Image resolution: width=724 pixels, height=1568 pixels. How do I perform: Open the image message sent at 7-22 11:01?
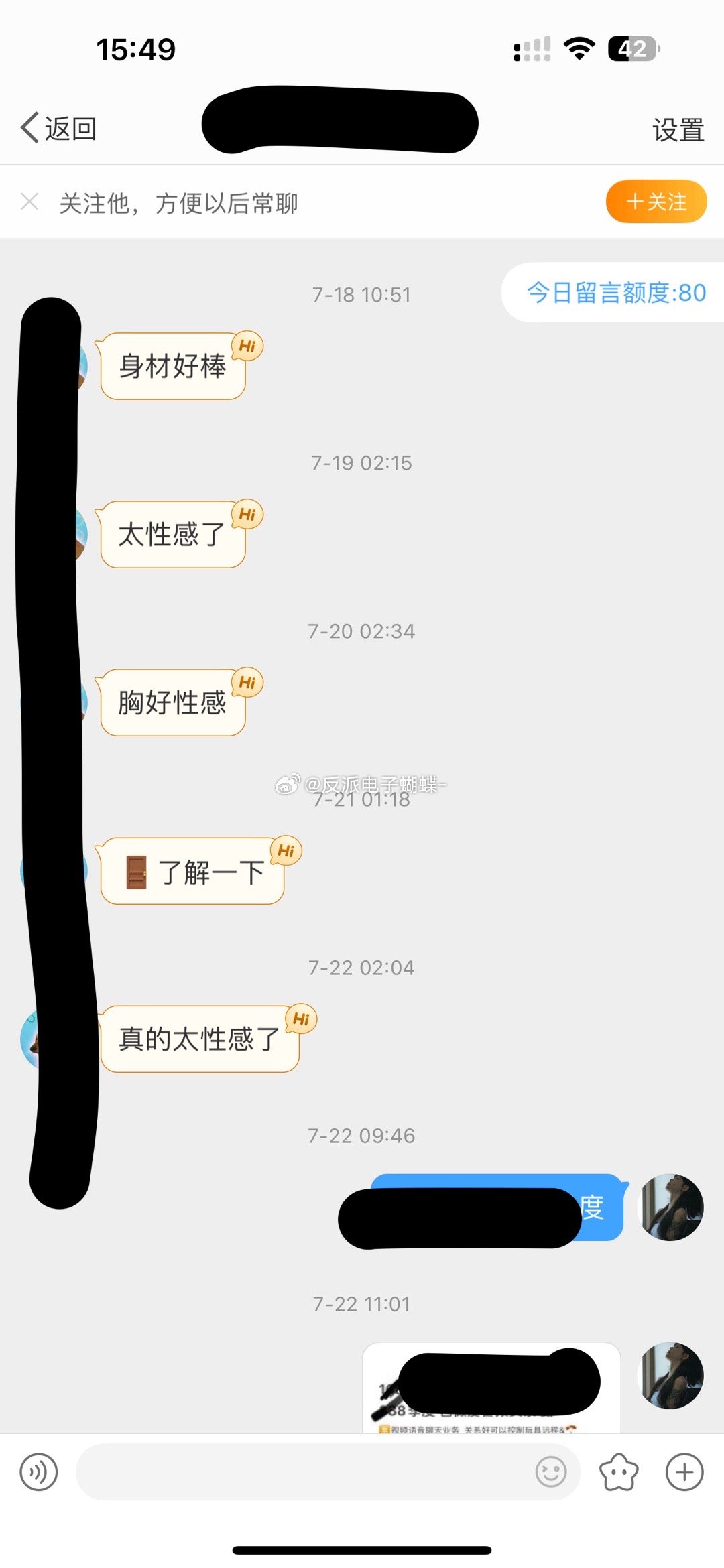(x=491, y=1388)
